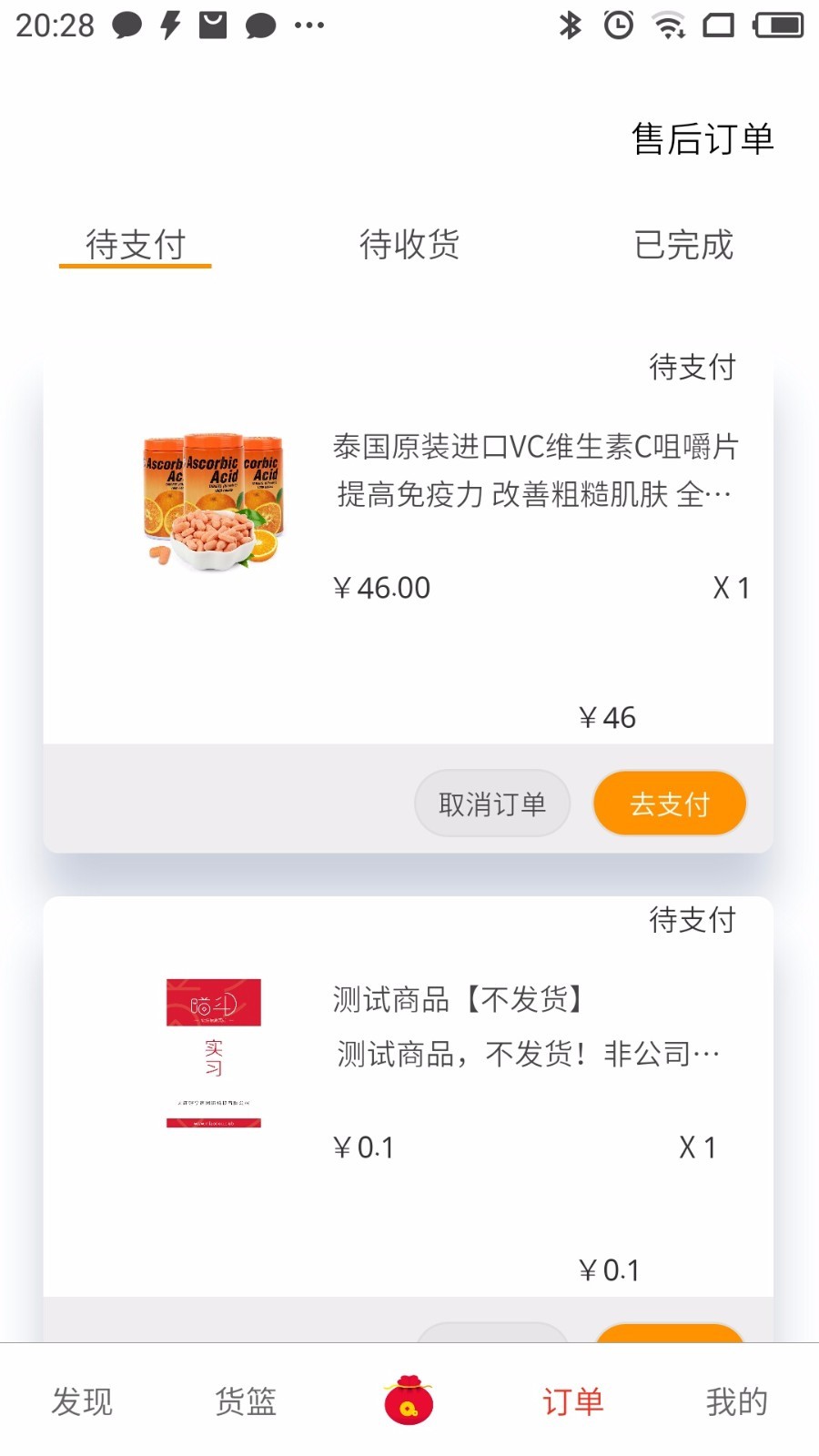Tap 取消订单 for the VC维生素C order
819x1456 pixels.
(x=492, y=804)
